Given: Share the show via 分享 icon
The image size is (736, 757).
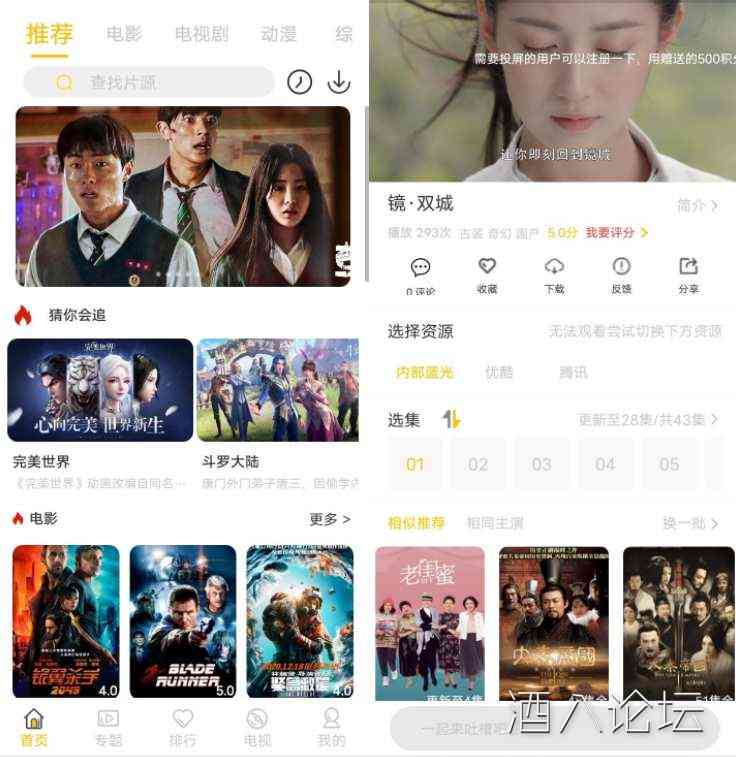Looking at the screenshot, I should tap(688, 275).
